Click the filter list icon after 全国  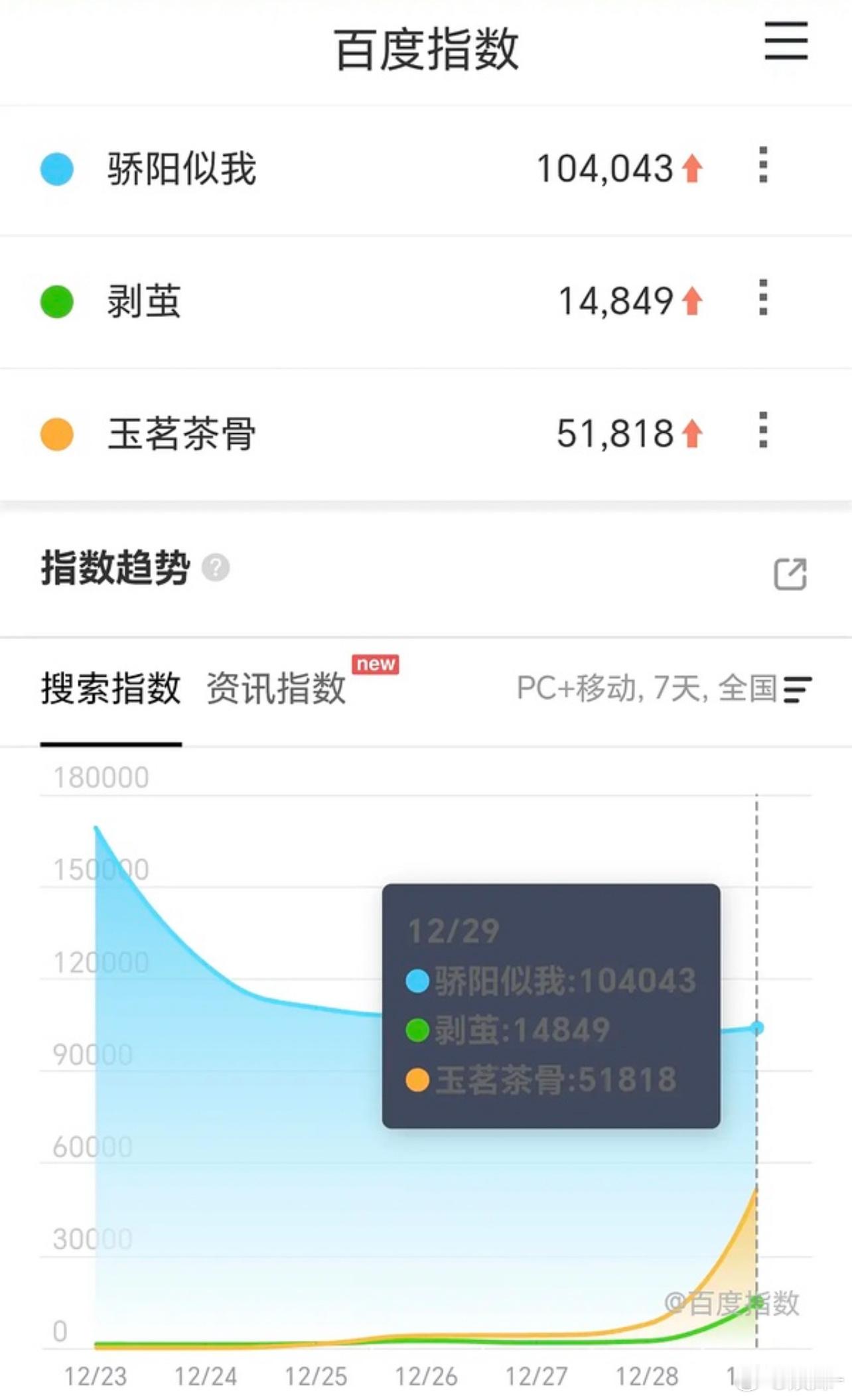pyautogui.click(x=799, y=689)
